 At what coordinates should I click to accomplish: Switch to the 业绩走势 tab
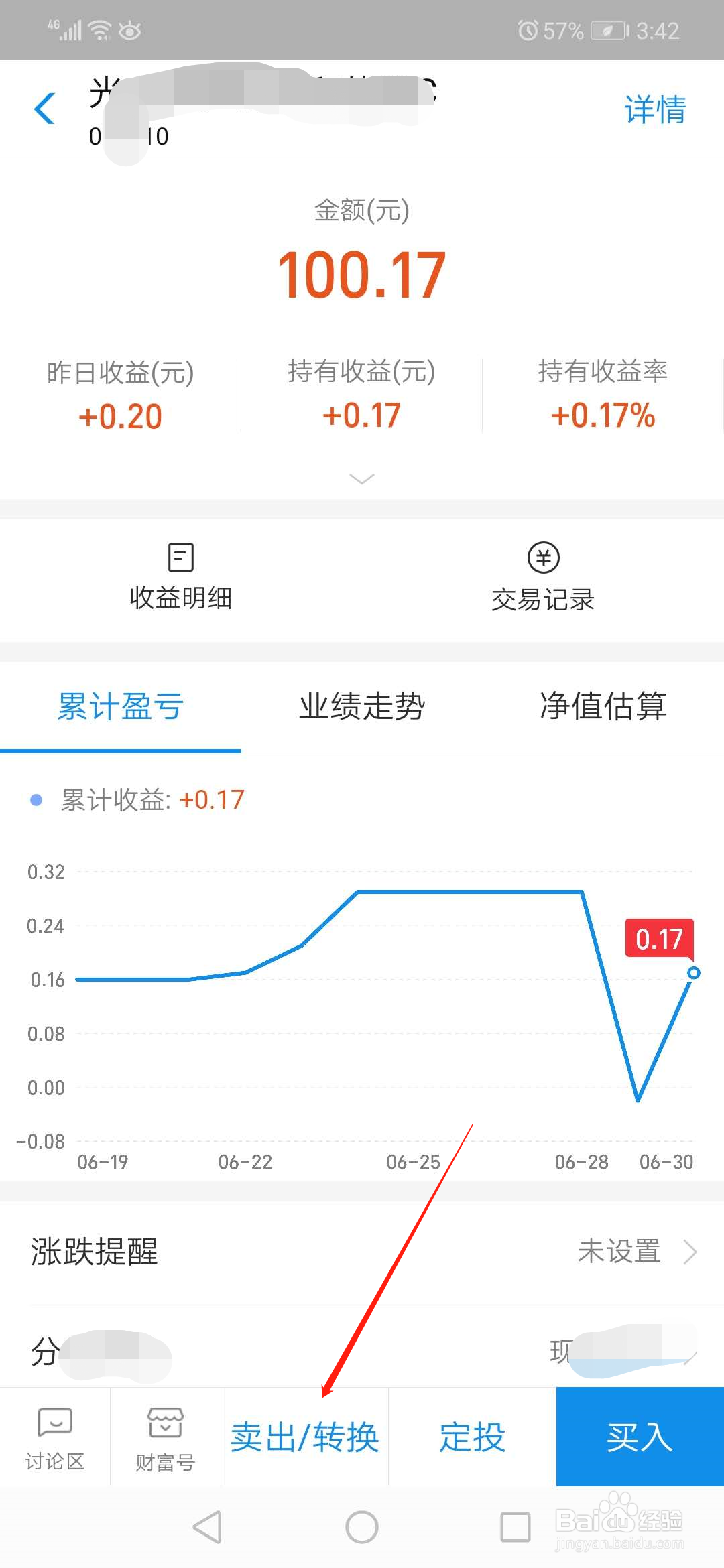click(361, 707)
